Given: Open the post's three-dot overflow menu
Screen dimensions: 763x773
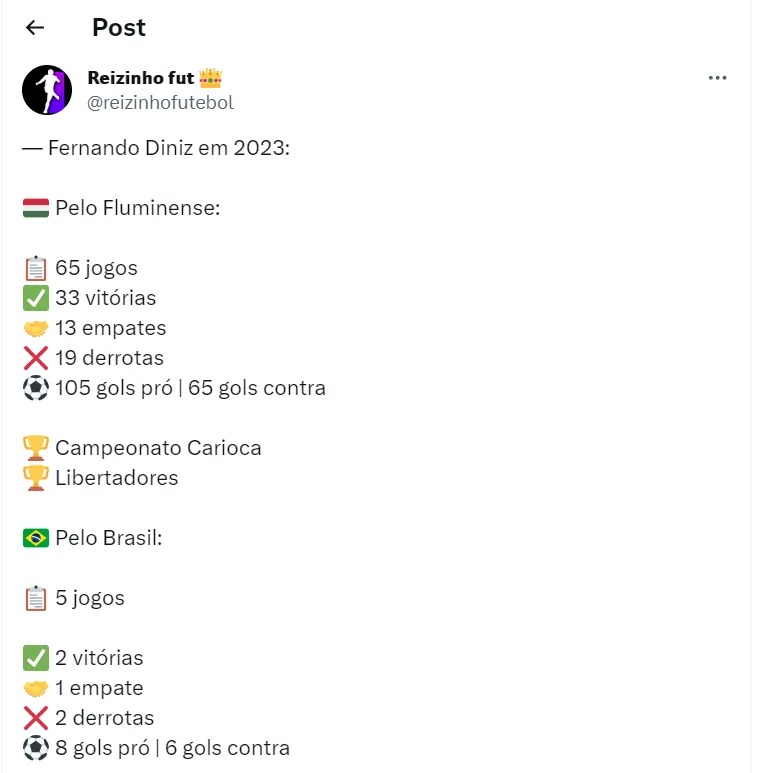Looking at the screenshot, I should click(717, 78).
